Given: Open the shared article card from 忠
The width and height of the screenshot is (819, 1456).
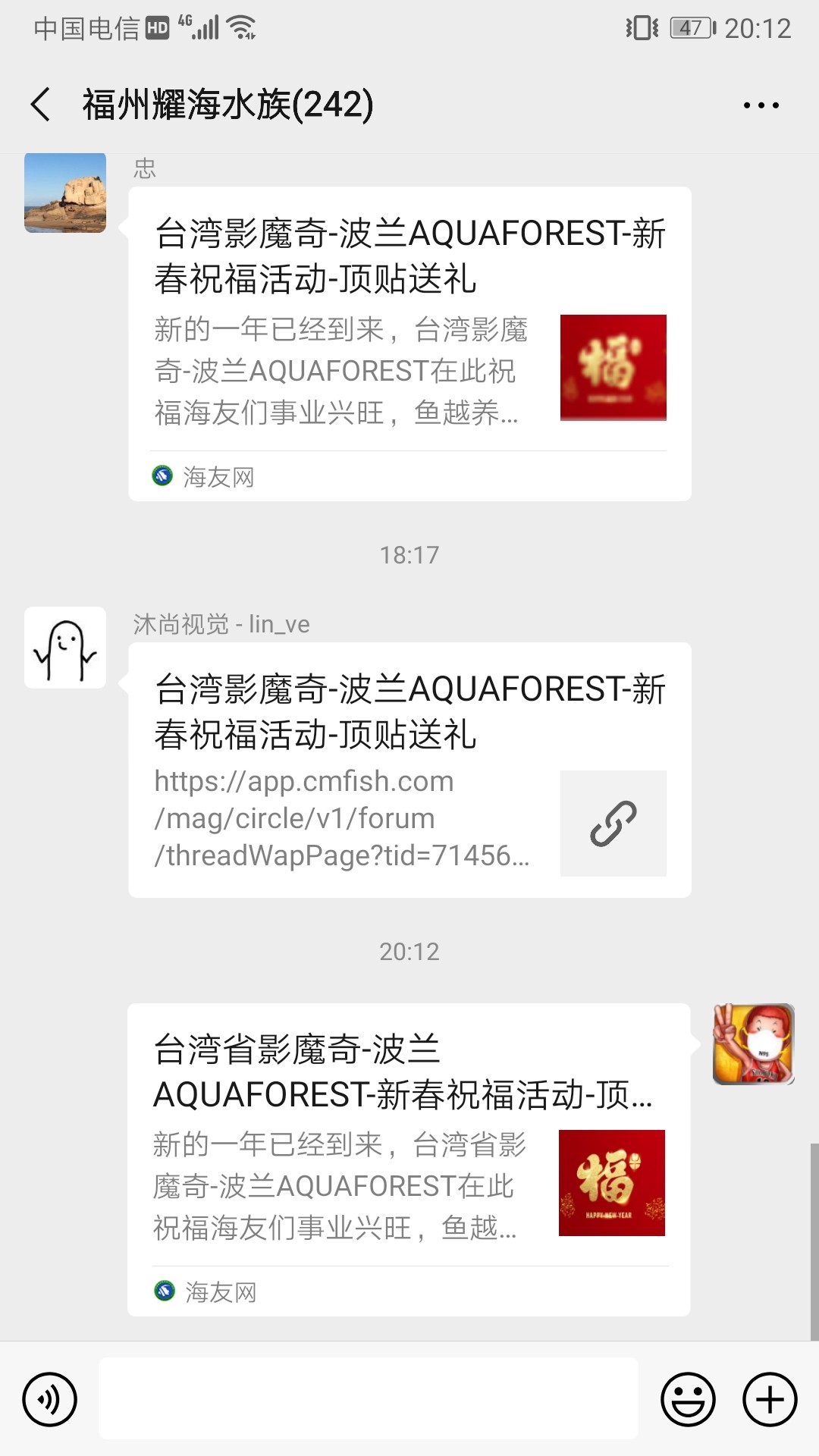Looking at the screenshot, I should [409, 343].
